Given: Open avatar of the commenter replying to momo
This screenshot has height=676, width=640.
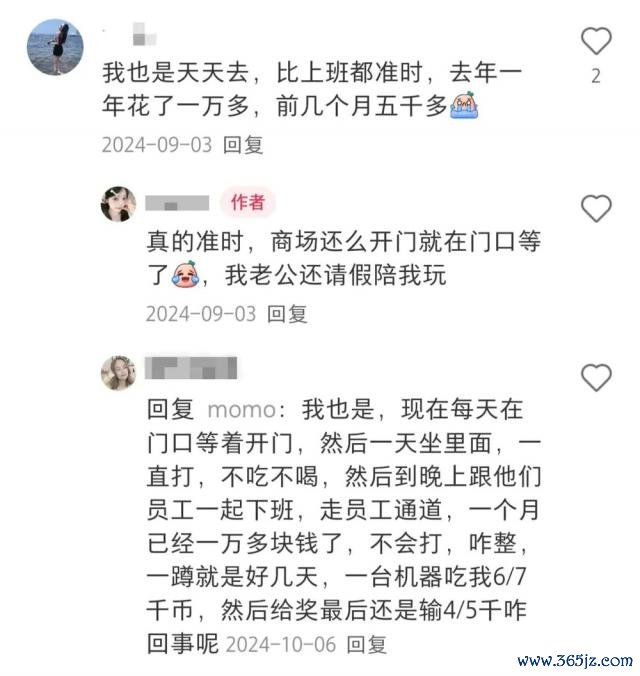Looking at the screenshot, I should pos(118,372).
